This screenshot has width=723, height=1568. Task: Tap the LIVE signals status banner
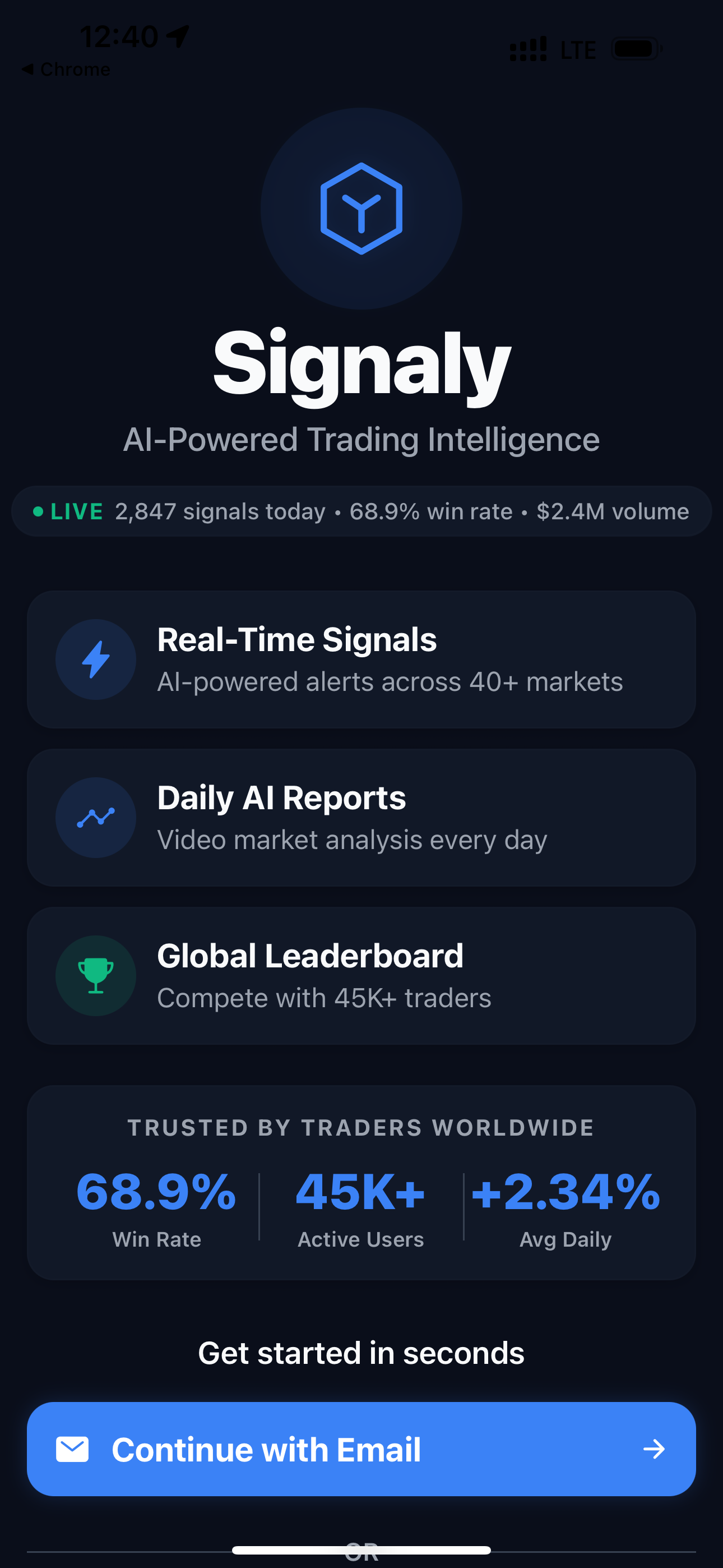361,511
